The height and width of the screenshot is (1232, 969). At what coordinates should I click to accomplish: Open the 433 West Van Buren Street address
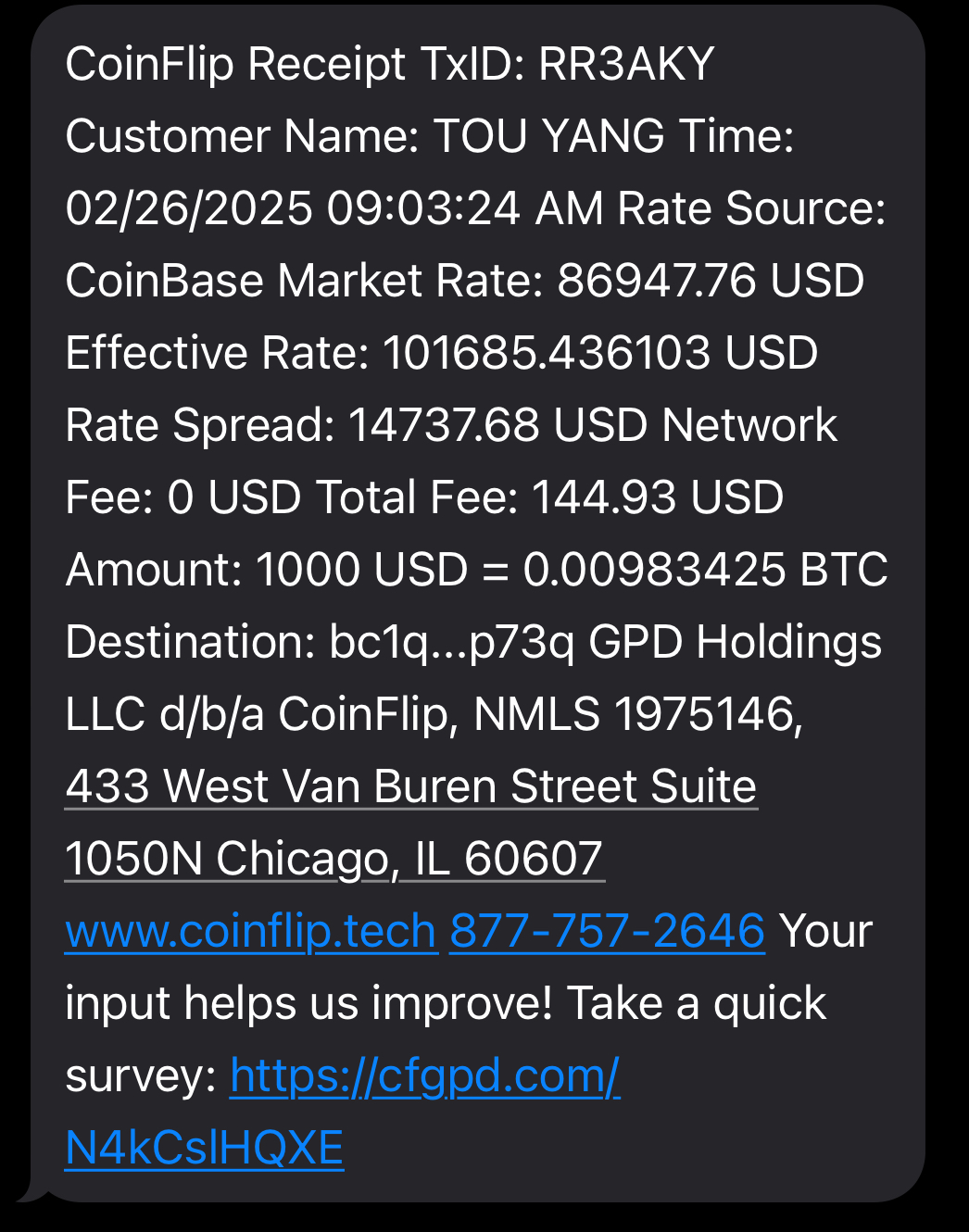click(410, 786)
